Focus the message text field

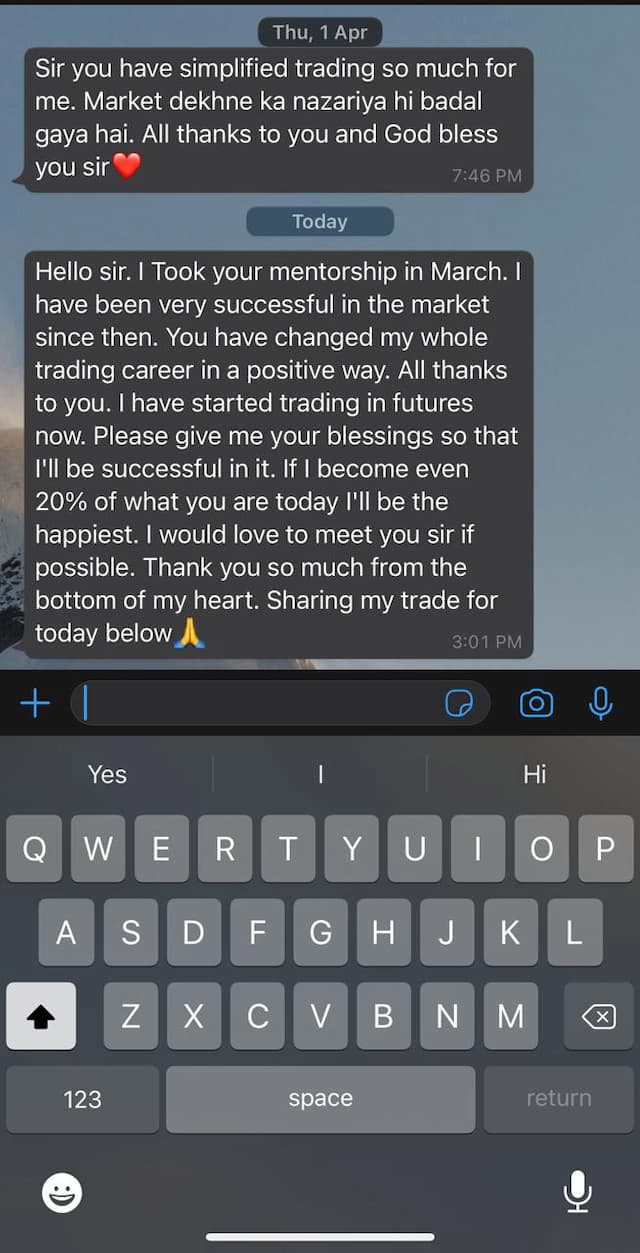pos(260,704)
